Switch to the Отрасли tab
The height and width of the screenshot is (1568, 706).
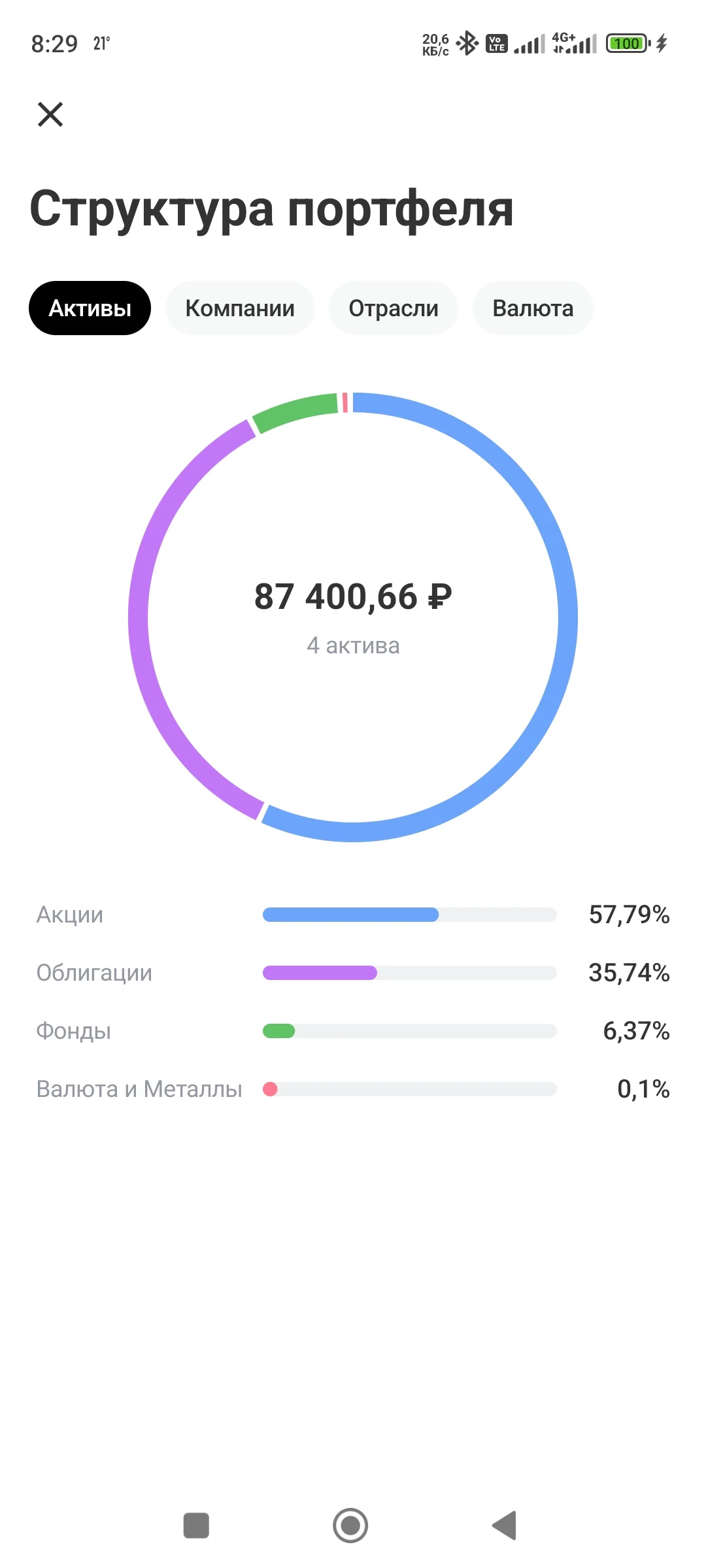coord(394,308)
